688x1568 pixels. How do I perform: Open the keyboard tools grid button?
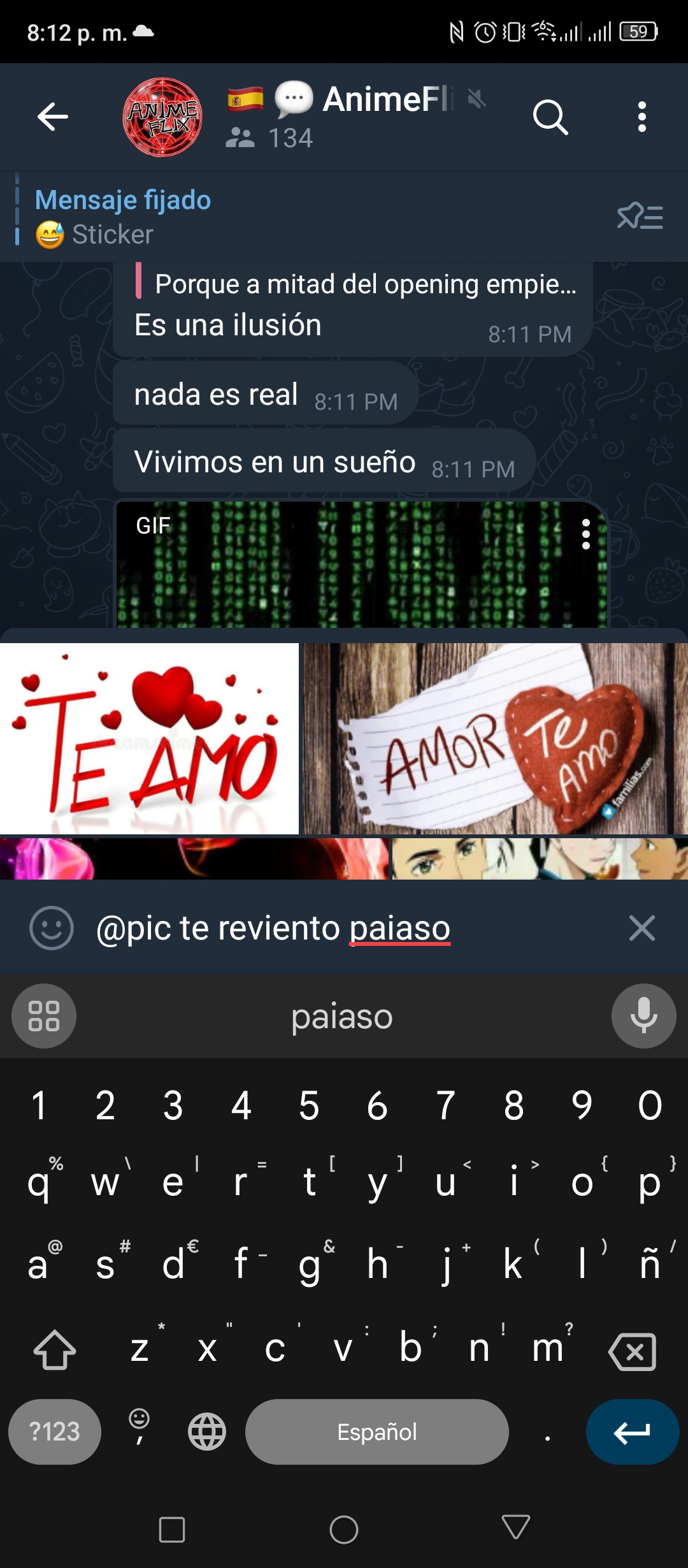click(x=44, y=1016)
